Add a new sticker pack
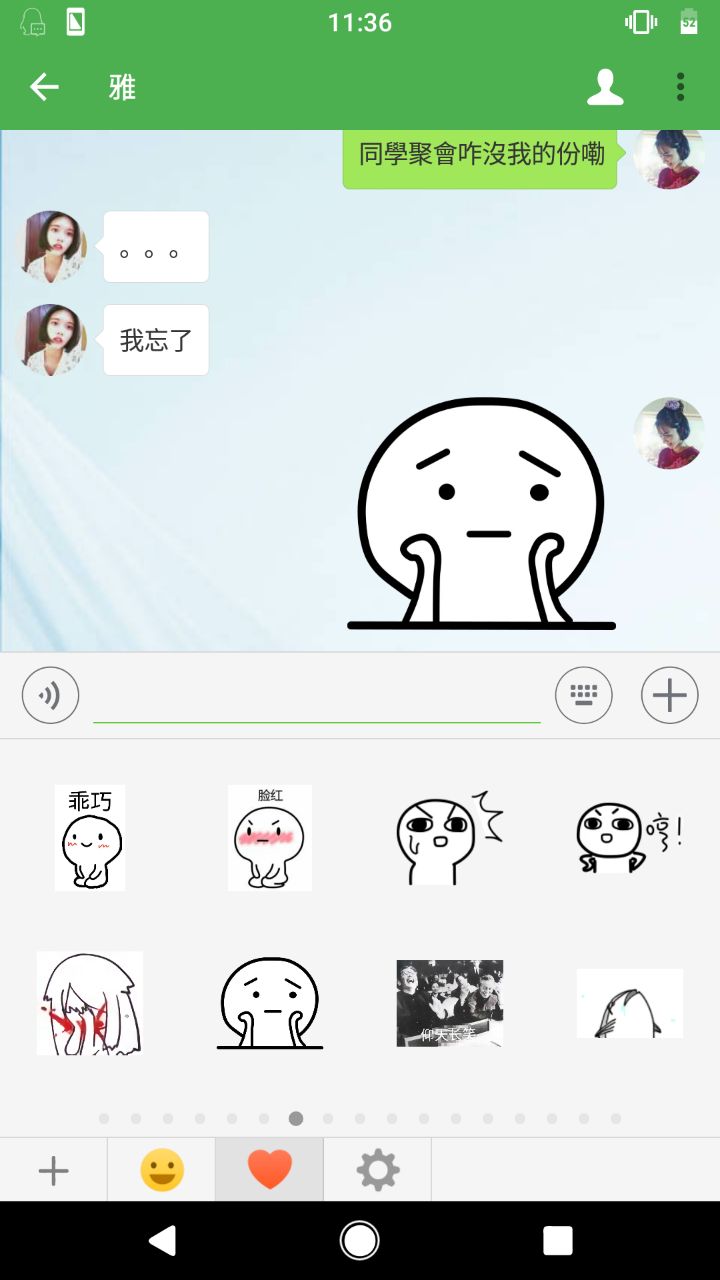This screenshot has width=720, height=1280. click(53, 1170)
